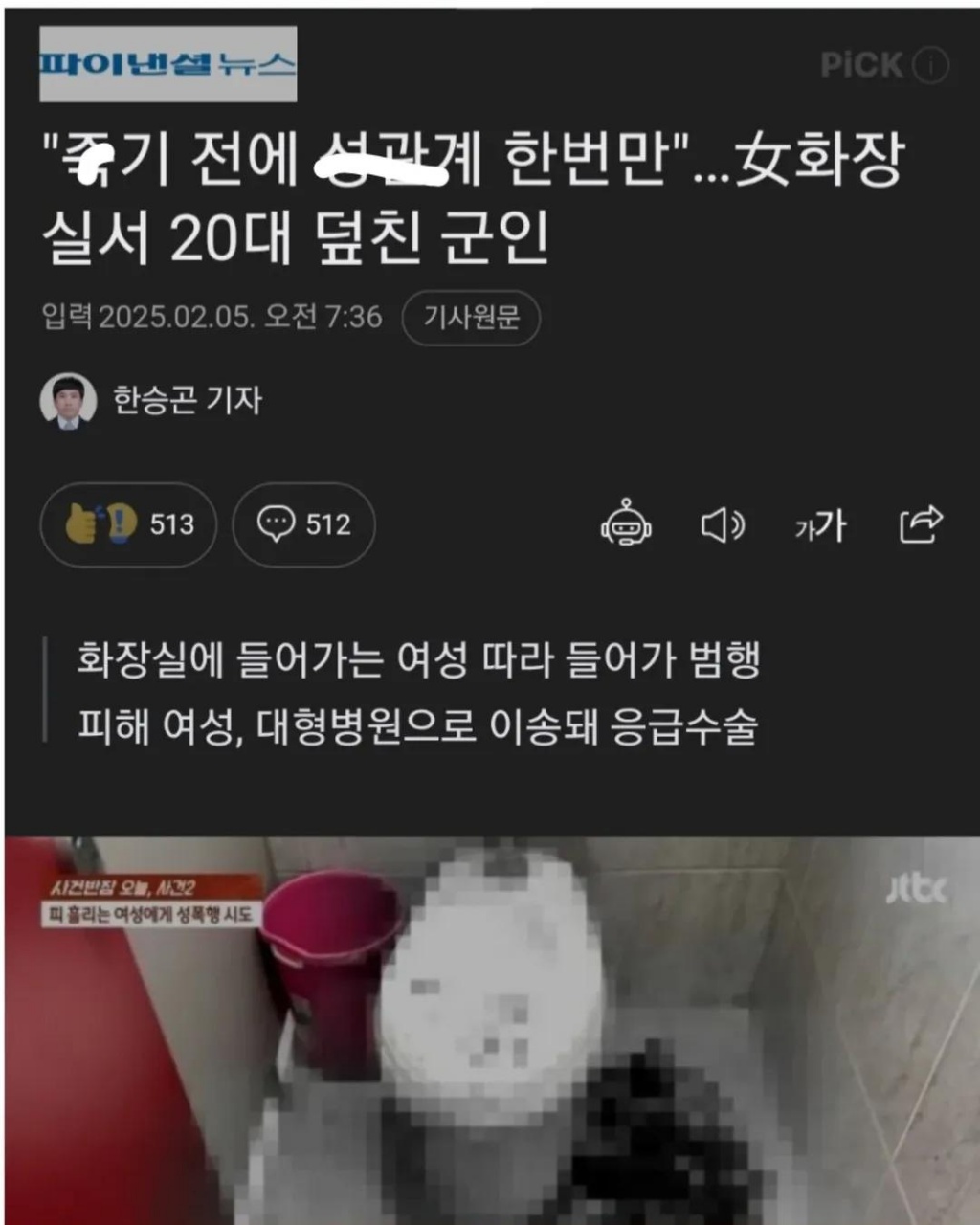Screen dimensions: 980x1225
Task: Open the AI summary robot icon
Action: (626, 524)
